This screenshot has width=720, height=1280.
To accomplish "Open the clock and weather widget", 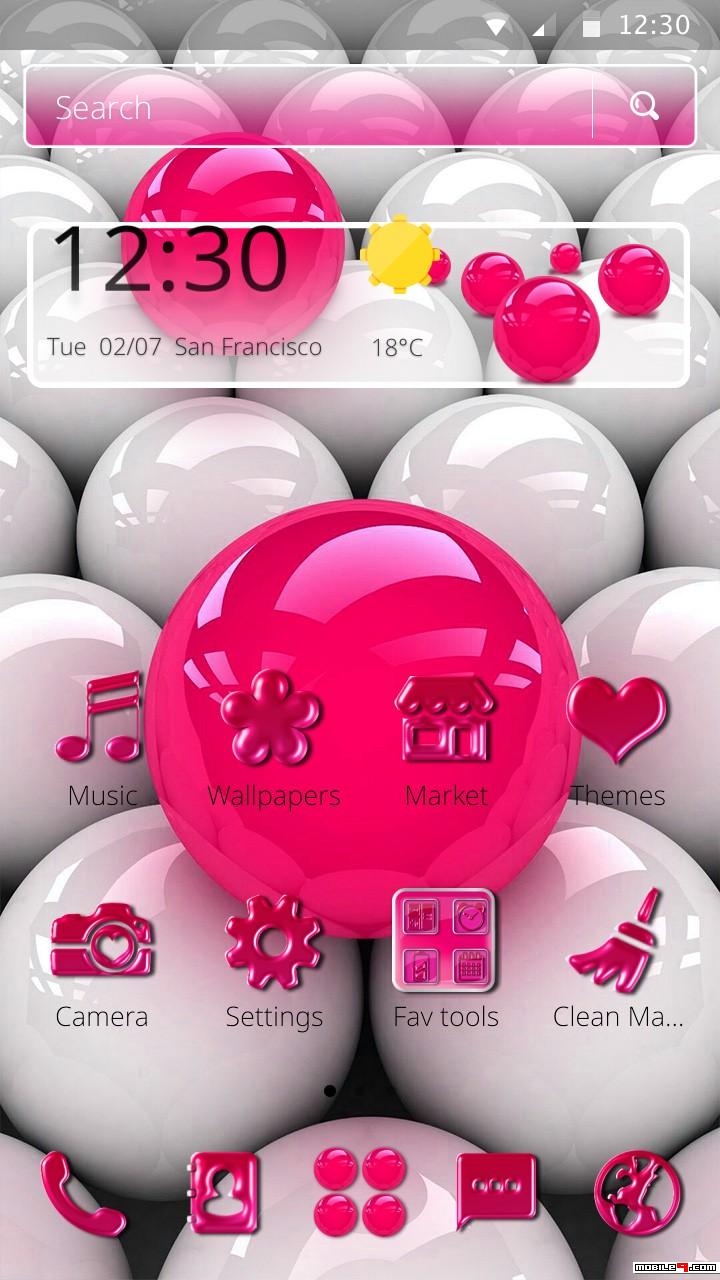I will click(358, 305).
